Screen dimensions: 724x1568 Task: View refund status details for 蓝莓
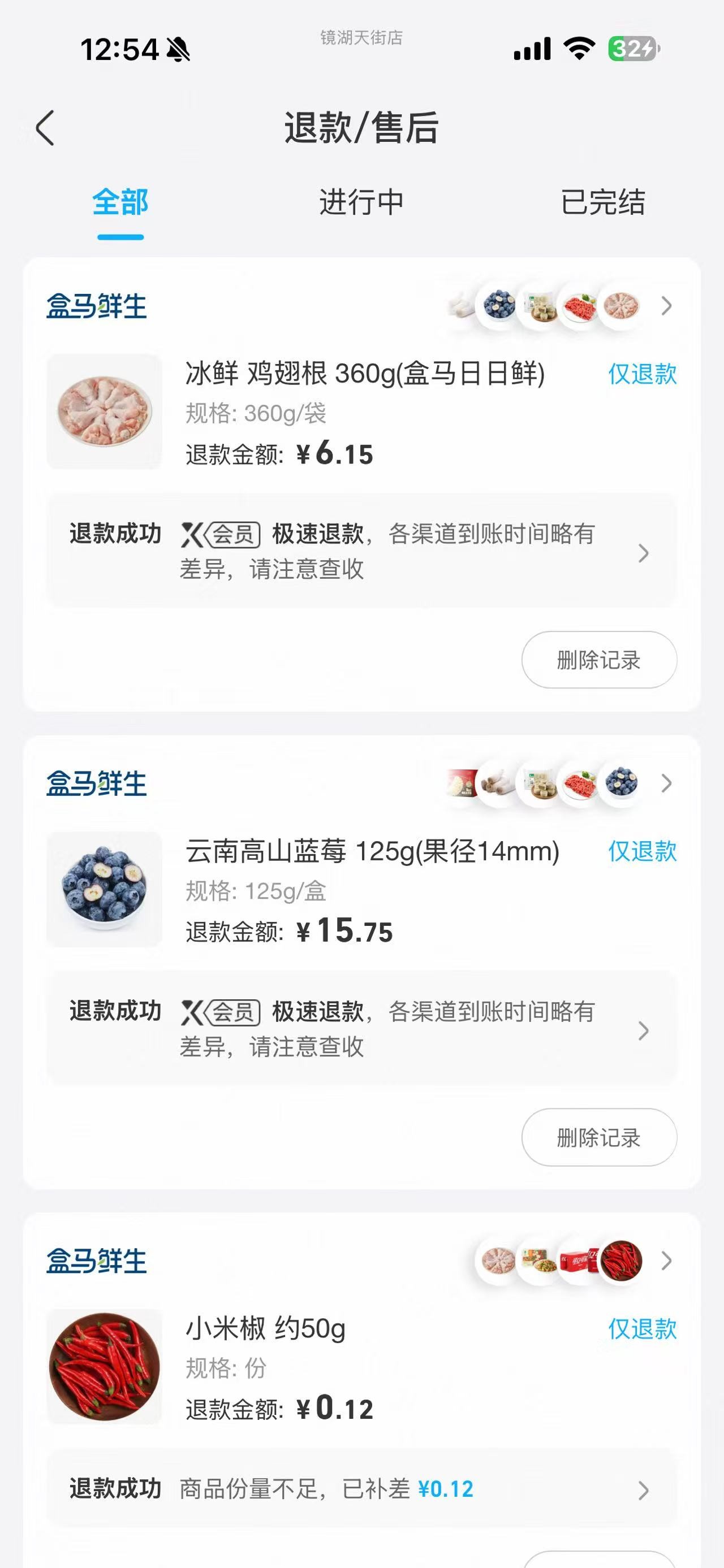click(x=361, y=1029)
